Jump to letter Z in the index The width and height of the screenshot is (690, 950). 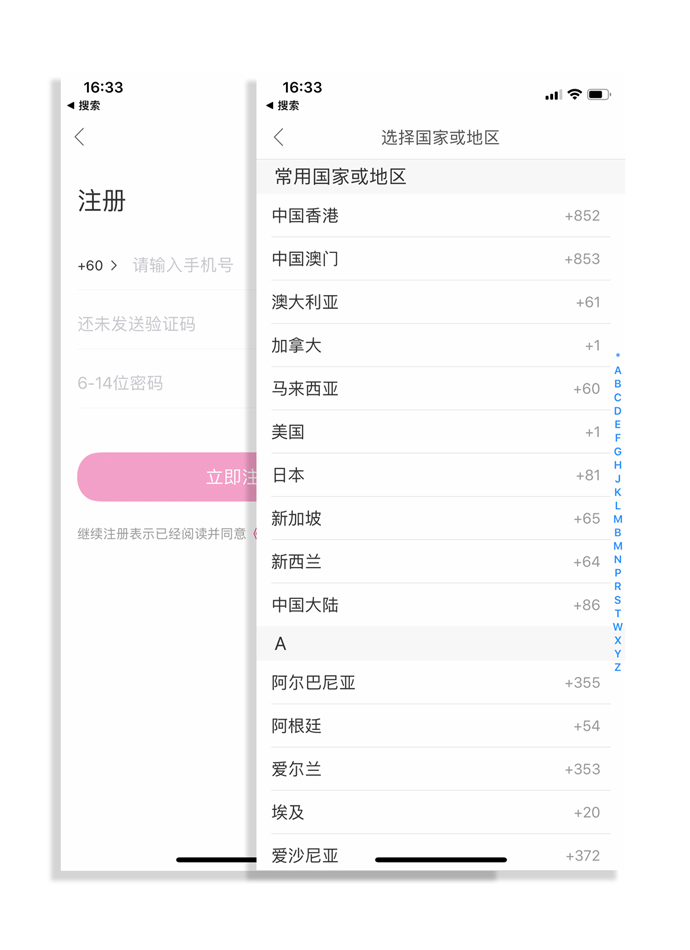tap(617, 667)
